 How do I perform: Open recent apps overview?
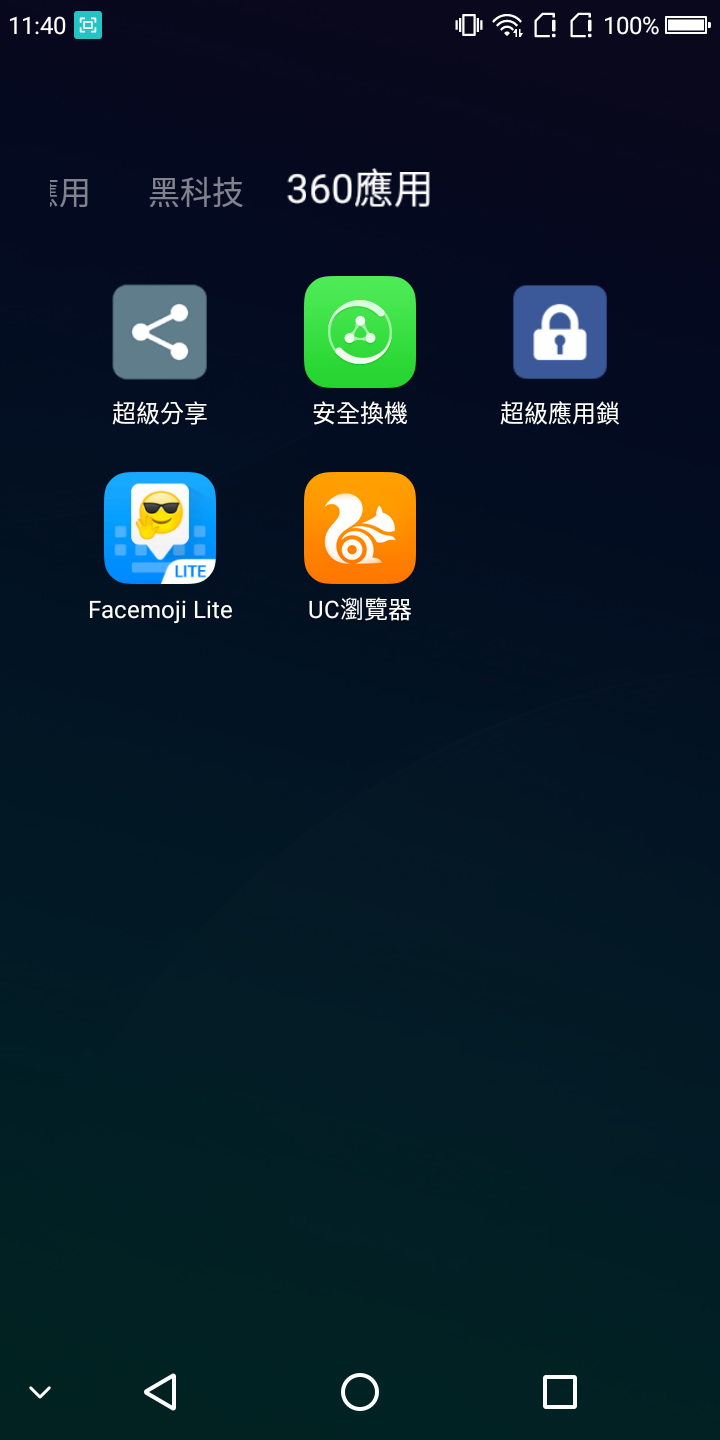(560, 1392)
